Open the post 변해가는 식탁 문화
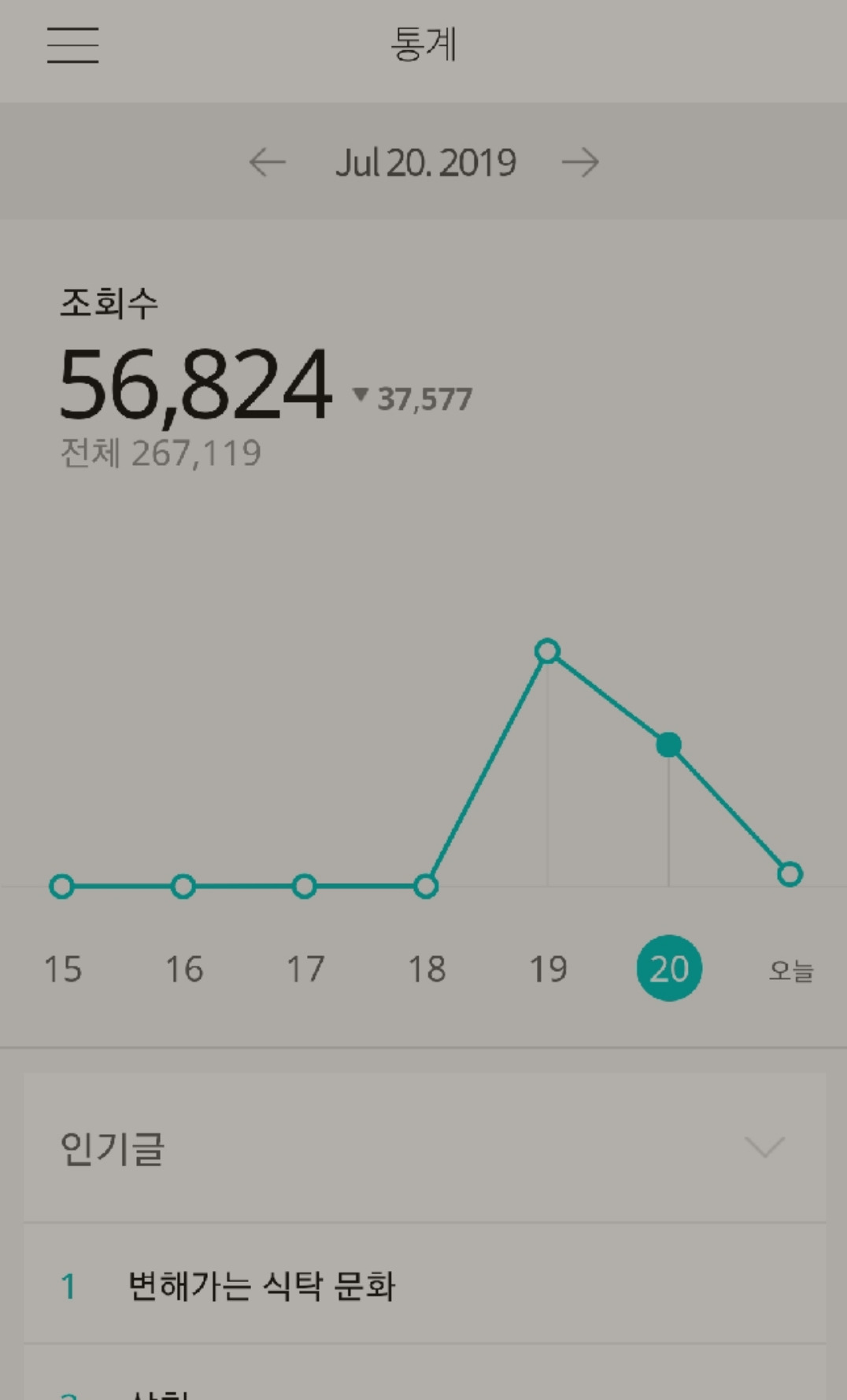This screenshot has width=847, height=1400. coord(261,1286)
